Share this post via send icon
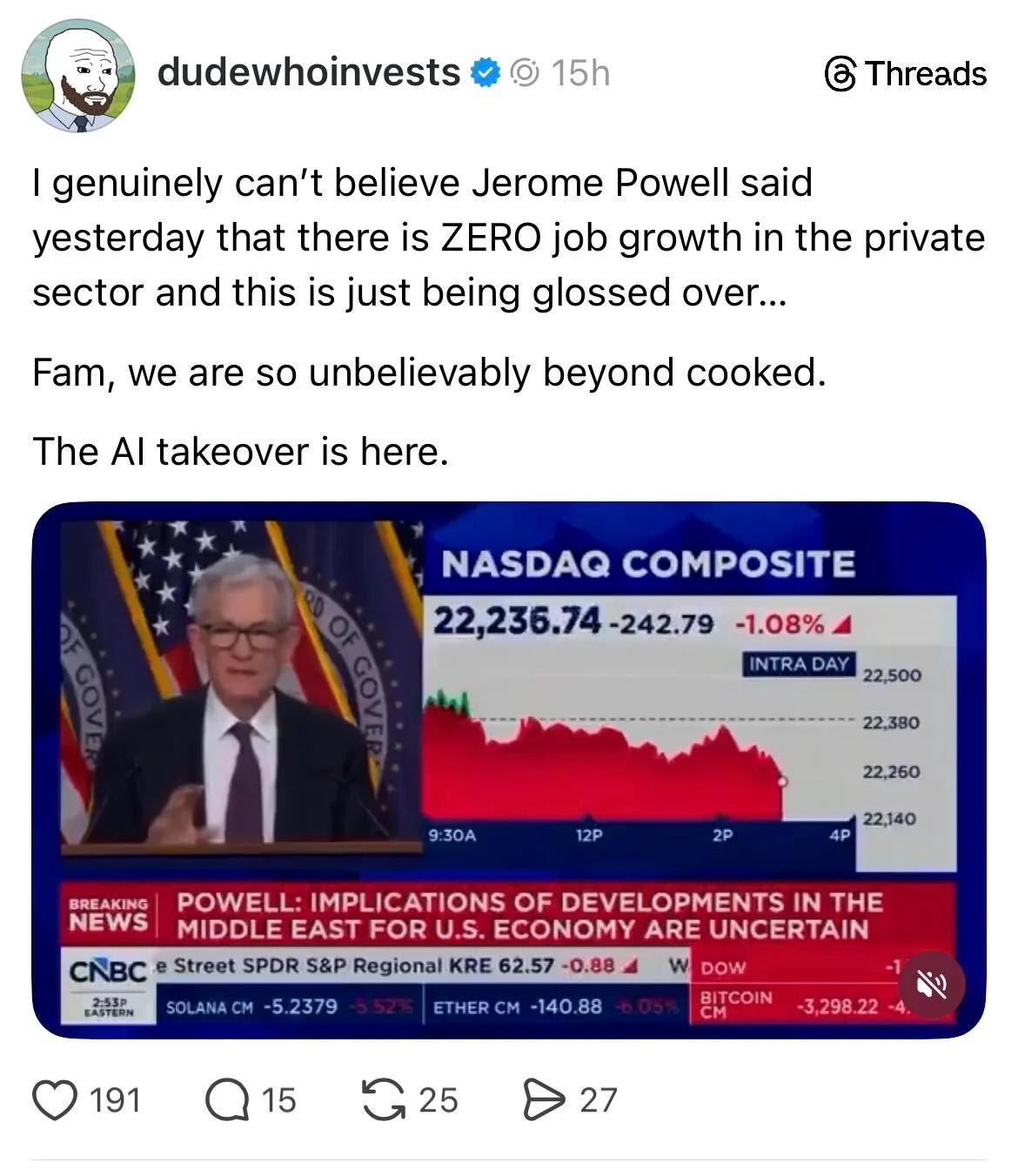The width and height of the screenshot is (1018, 1176). pyautogui.click(x=543, y=1099)
